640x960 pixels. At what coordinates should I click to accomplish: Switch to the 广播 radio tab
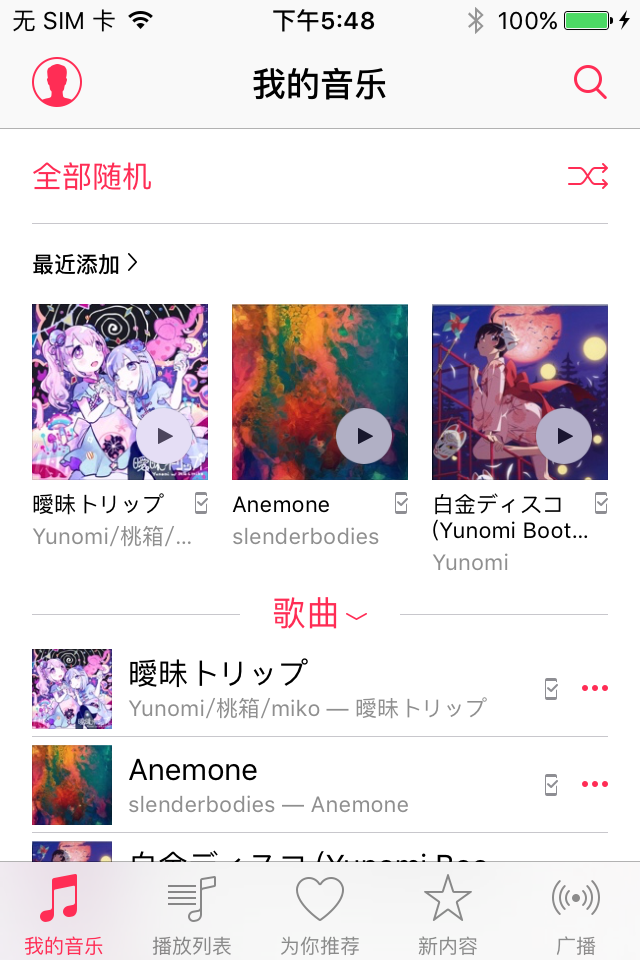[576, 912]
